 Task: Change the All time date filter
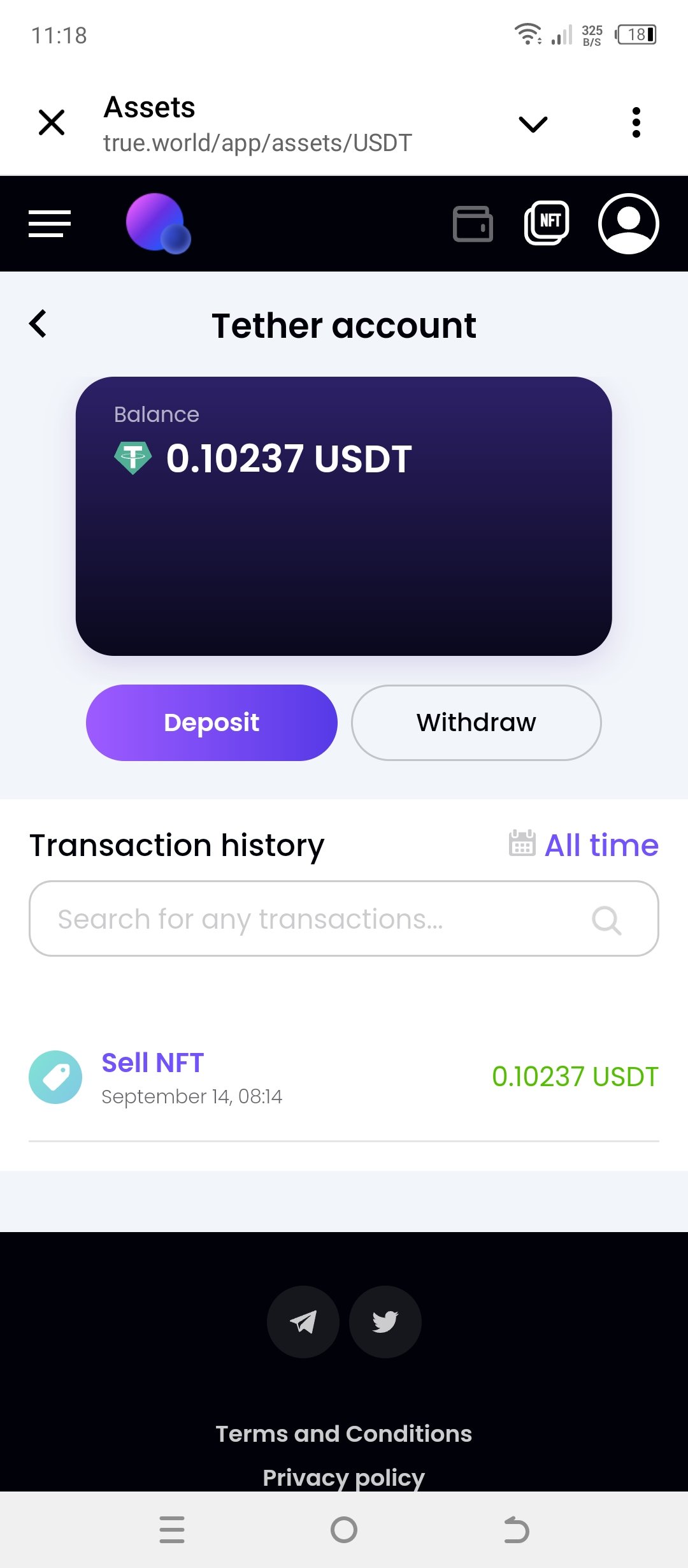584,845
